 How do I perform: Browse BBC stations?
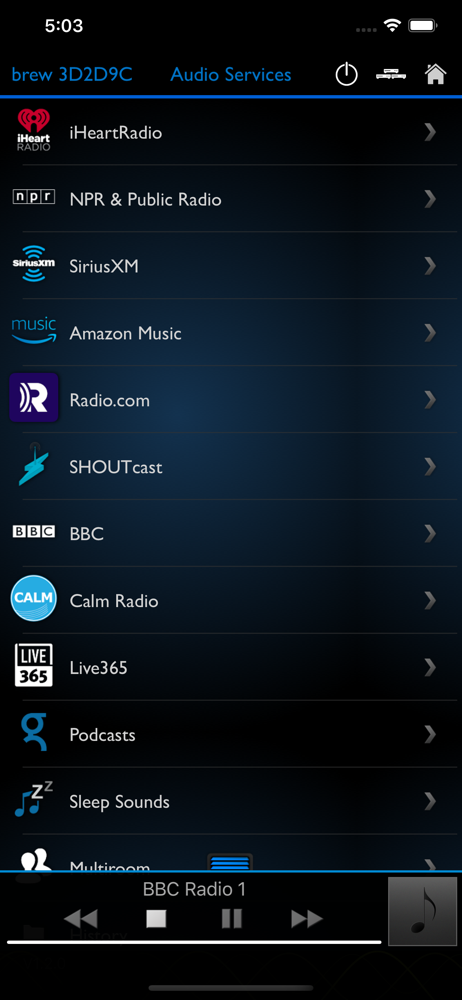point(231,534)
